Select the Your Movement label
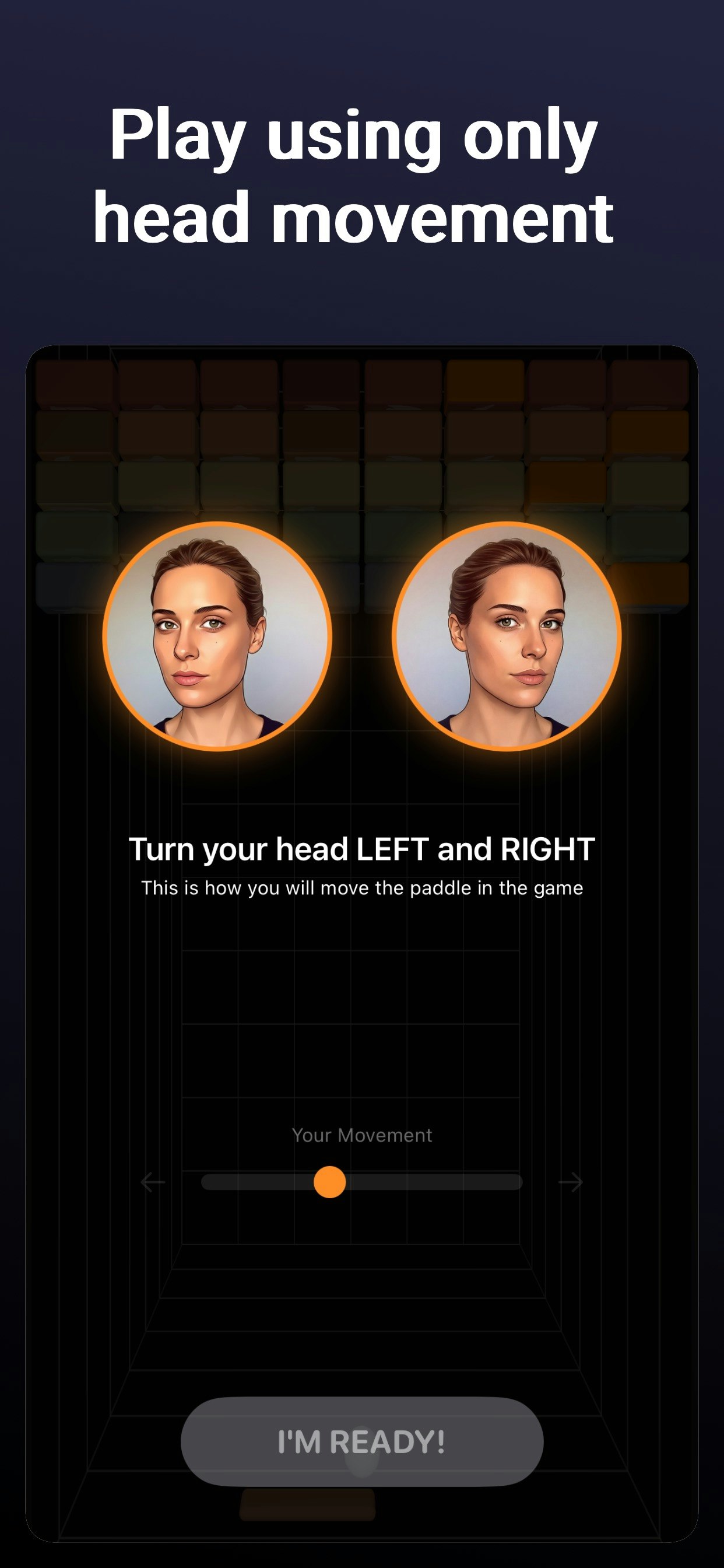This screenshot has width=724, height=1568. tap(362, 1134)
